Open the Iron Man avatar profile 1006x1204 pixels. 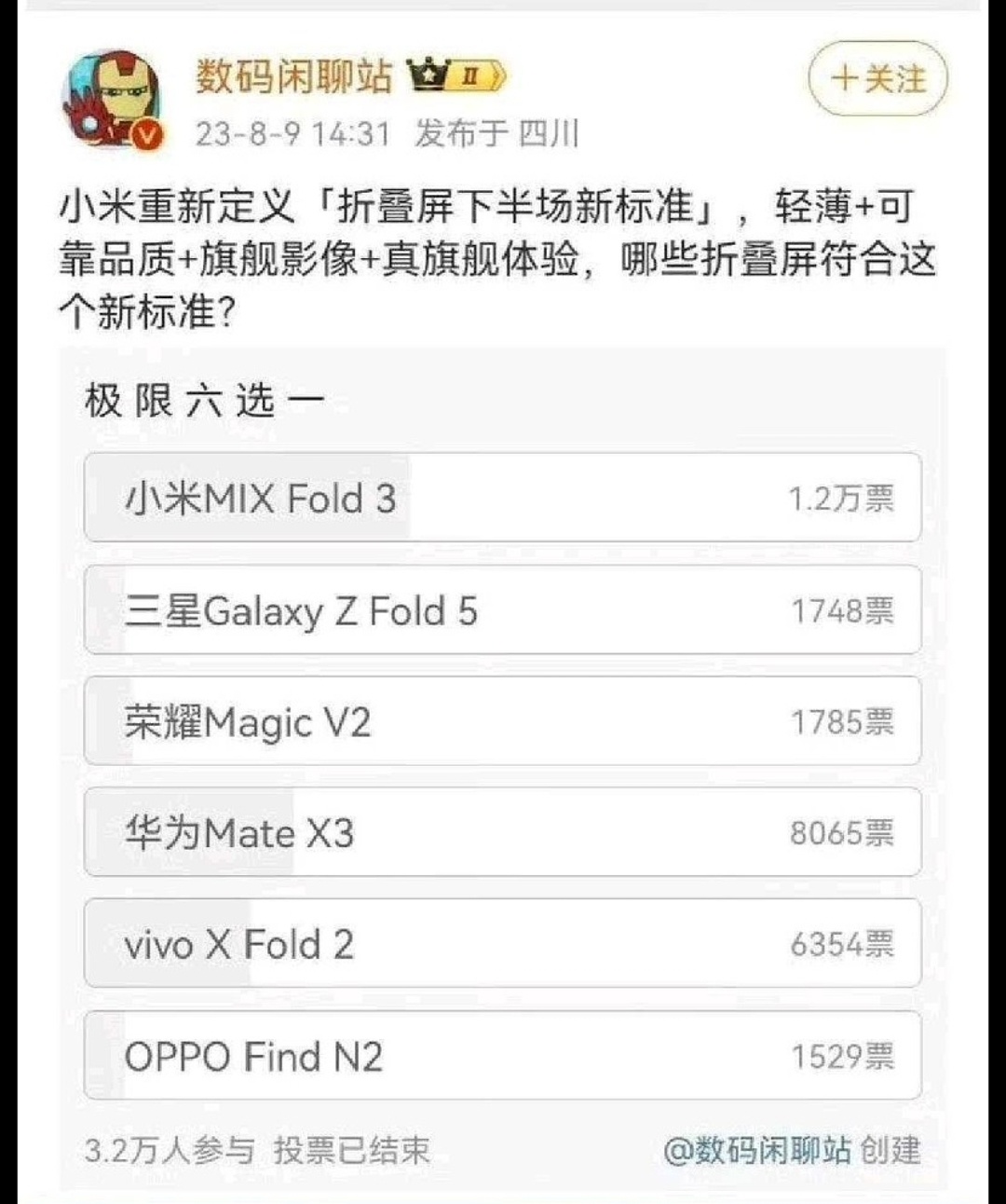pyautogui.click(x=112, y=99)
